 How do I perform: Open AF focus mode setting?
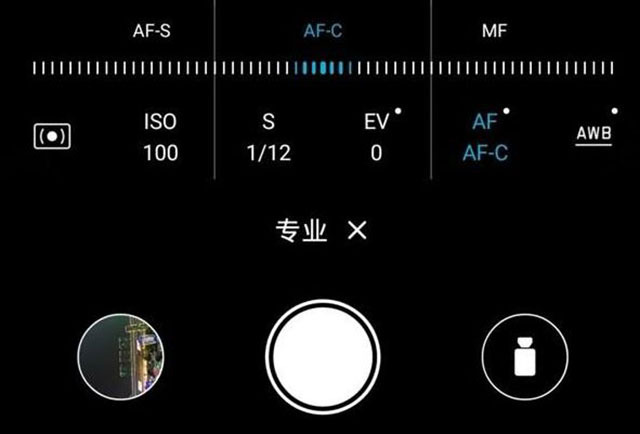[x=485, y=137]
